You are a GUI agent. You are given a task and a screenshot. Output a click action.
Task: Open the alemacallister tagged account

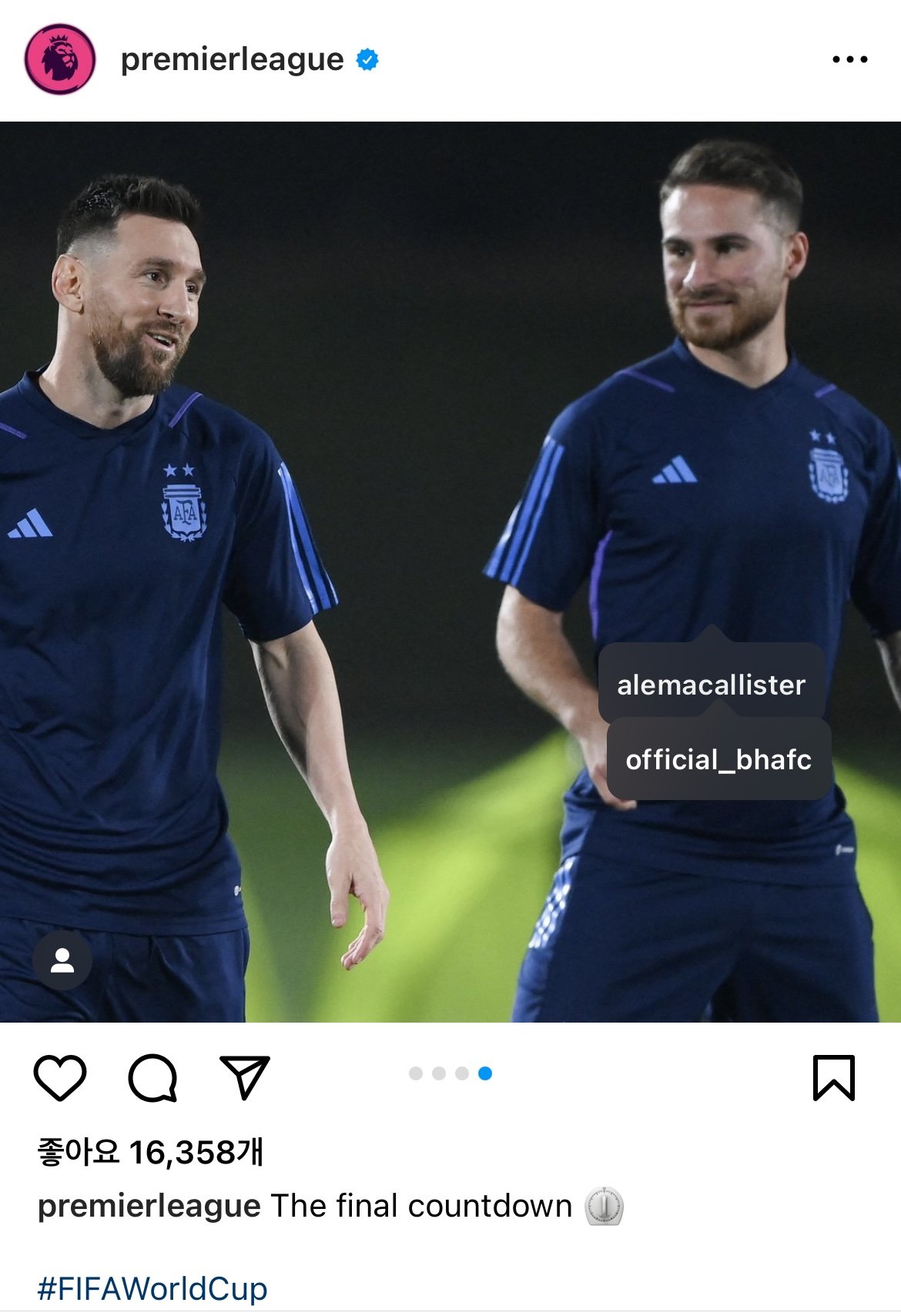(x=711, y=685)
